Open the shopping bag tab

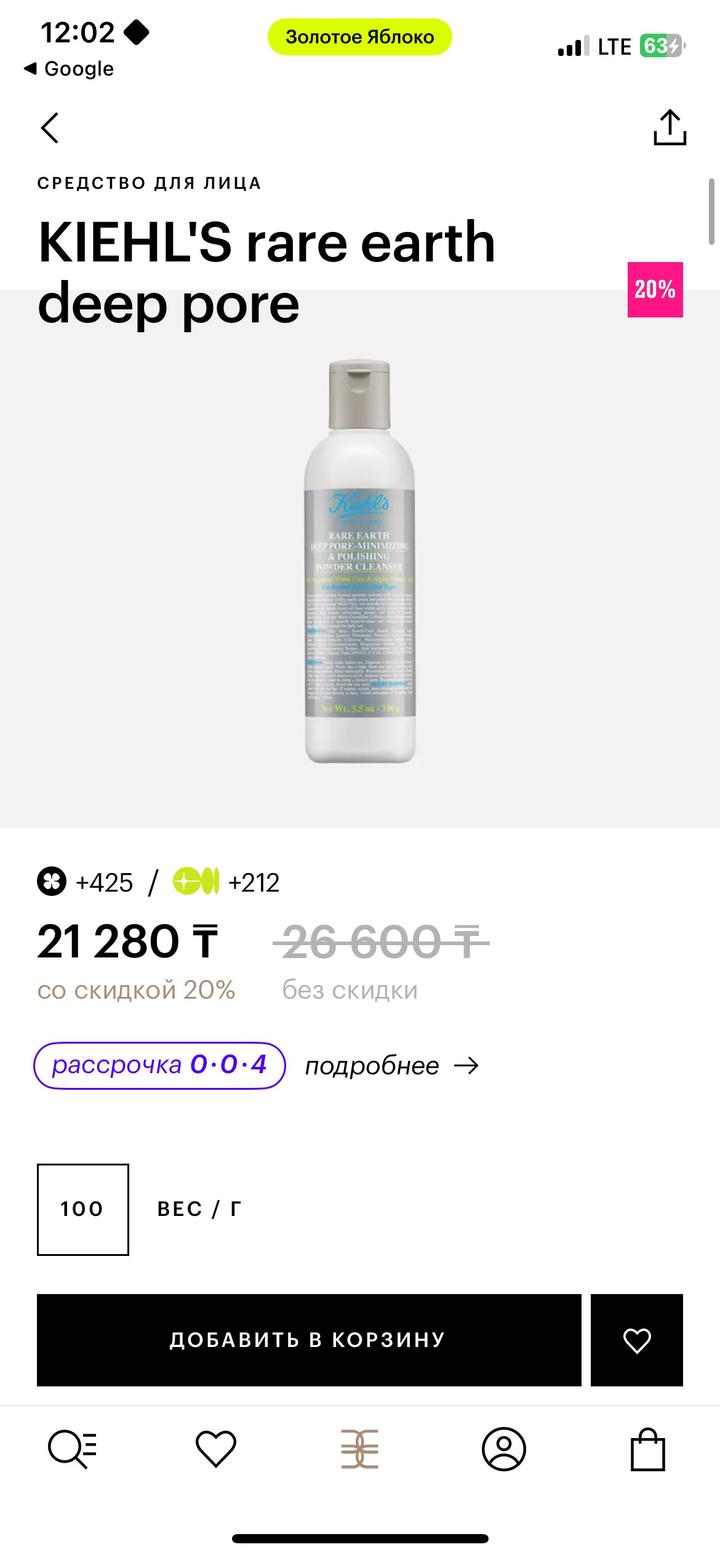pos(647,1449)
